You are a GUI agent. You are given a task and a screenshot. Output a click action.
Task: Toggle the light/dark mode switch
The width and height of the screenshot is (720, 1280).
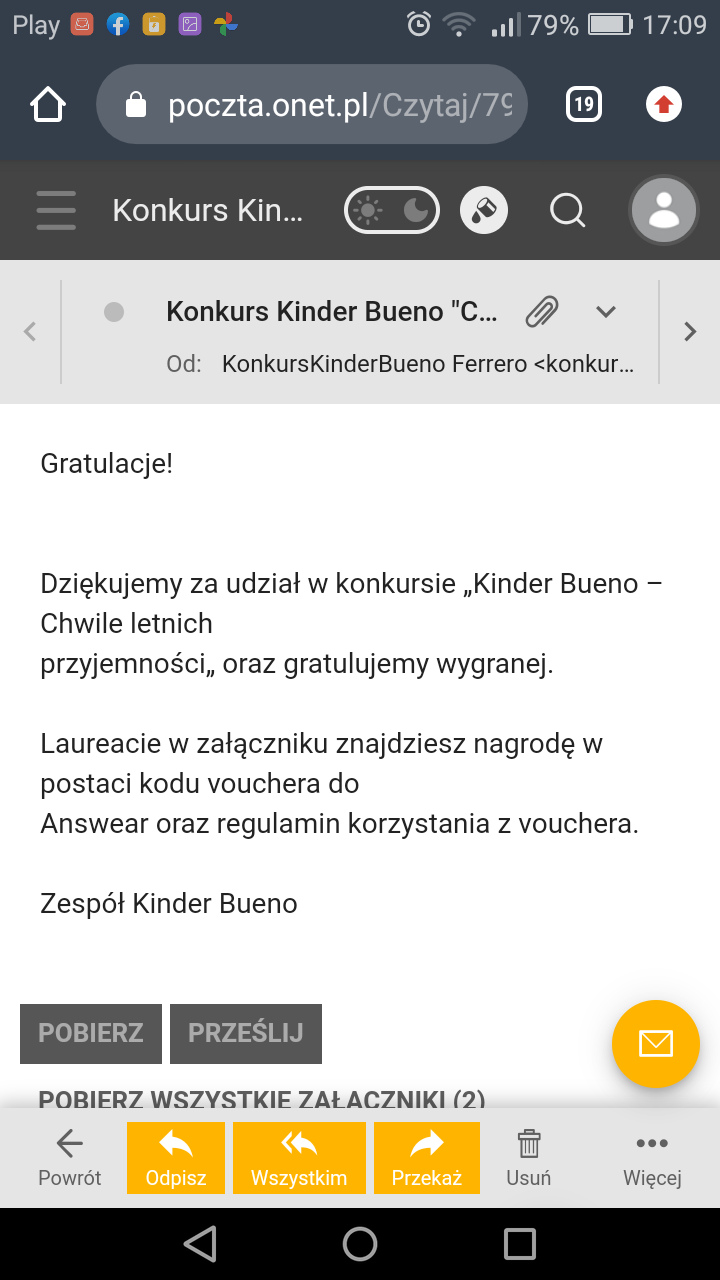click(392, 210)
